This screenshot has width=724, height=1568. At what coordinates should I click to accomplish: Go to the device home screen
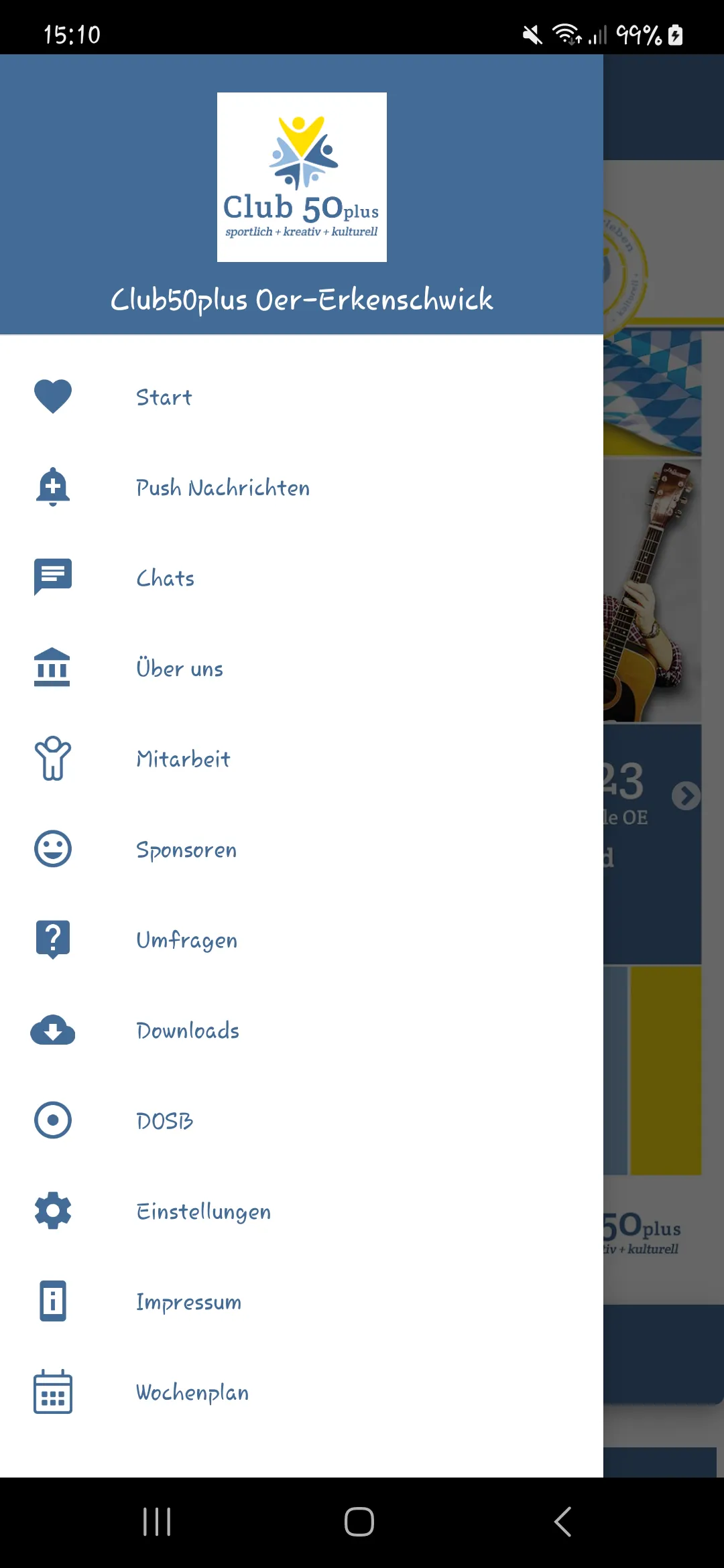(359, 1522)
